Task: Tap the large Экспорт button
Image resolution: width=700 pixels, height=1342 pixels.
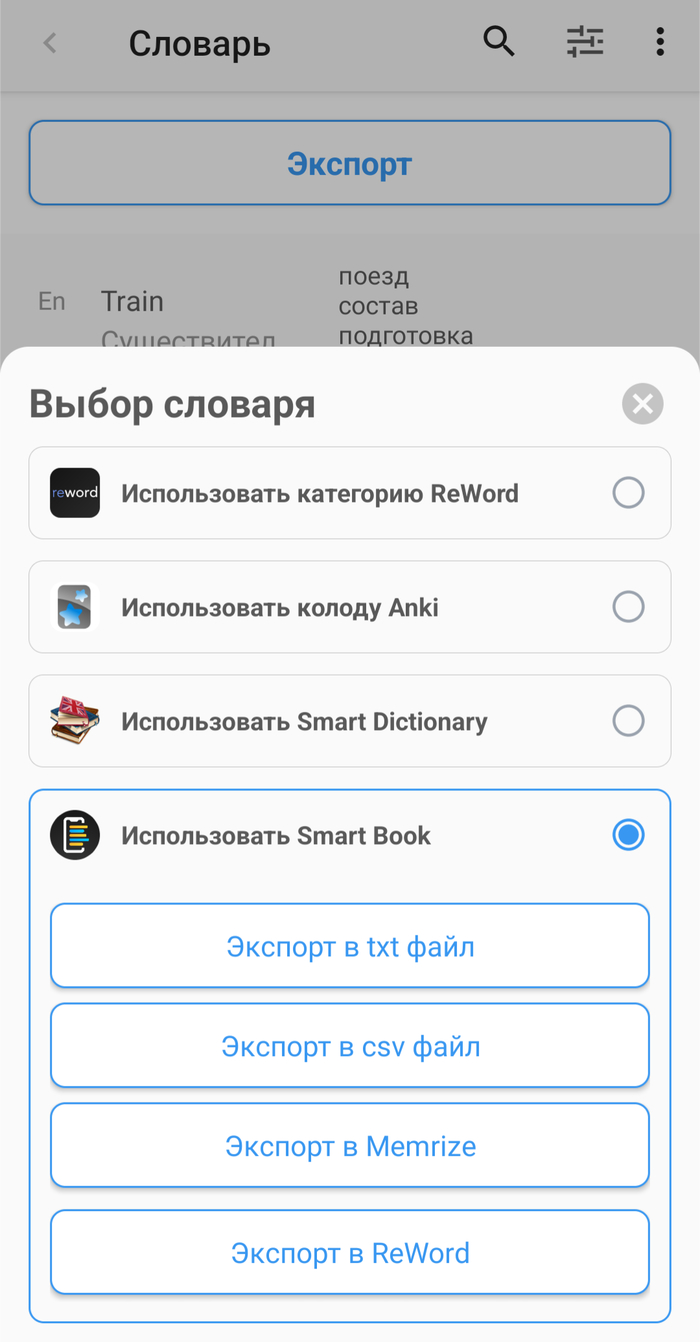Action: [349, 164]
